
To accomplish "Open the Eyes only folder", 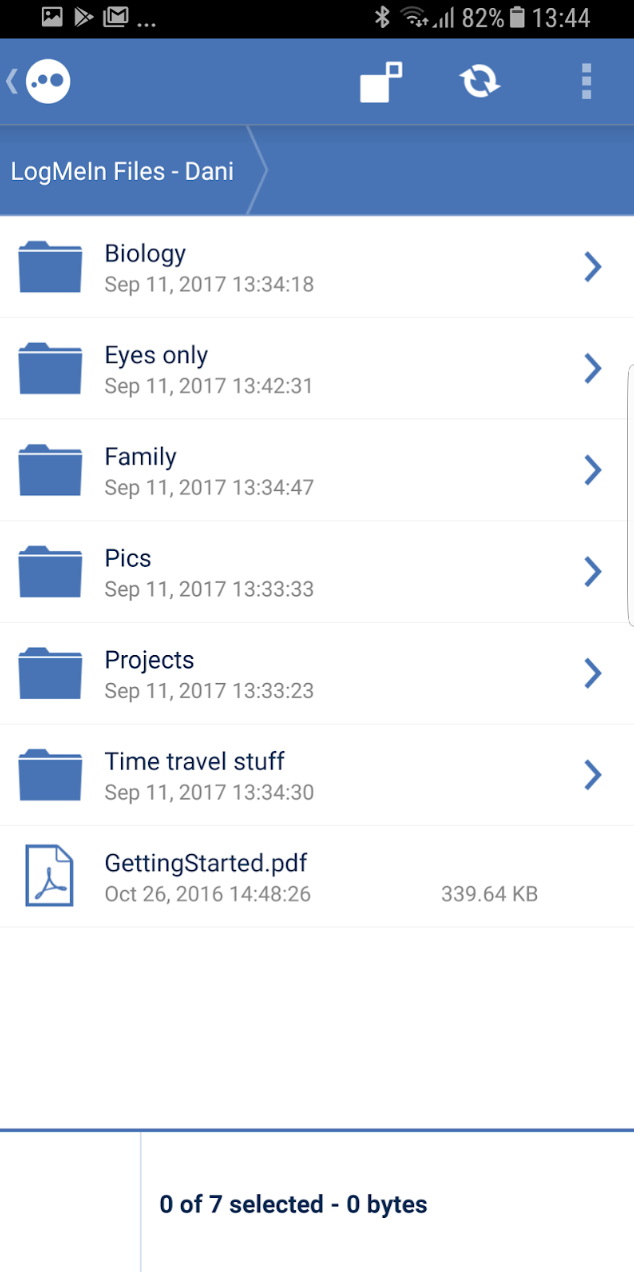I will 300,369.
